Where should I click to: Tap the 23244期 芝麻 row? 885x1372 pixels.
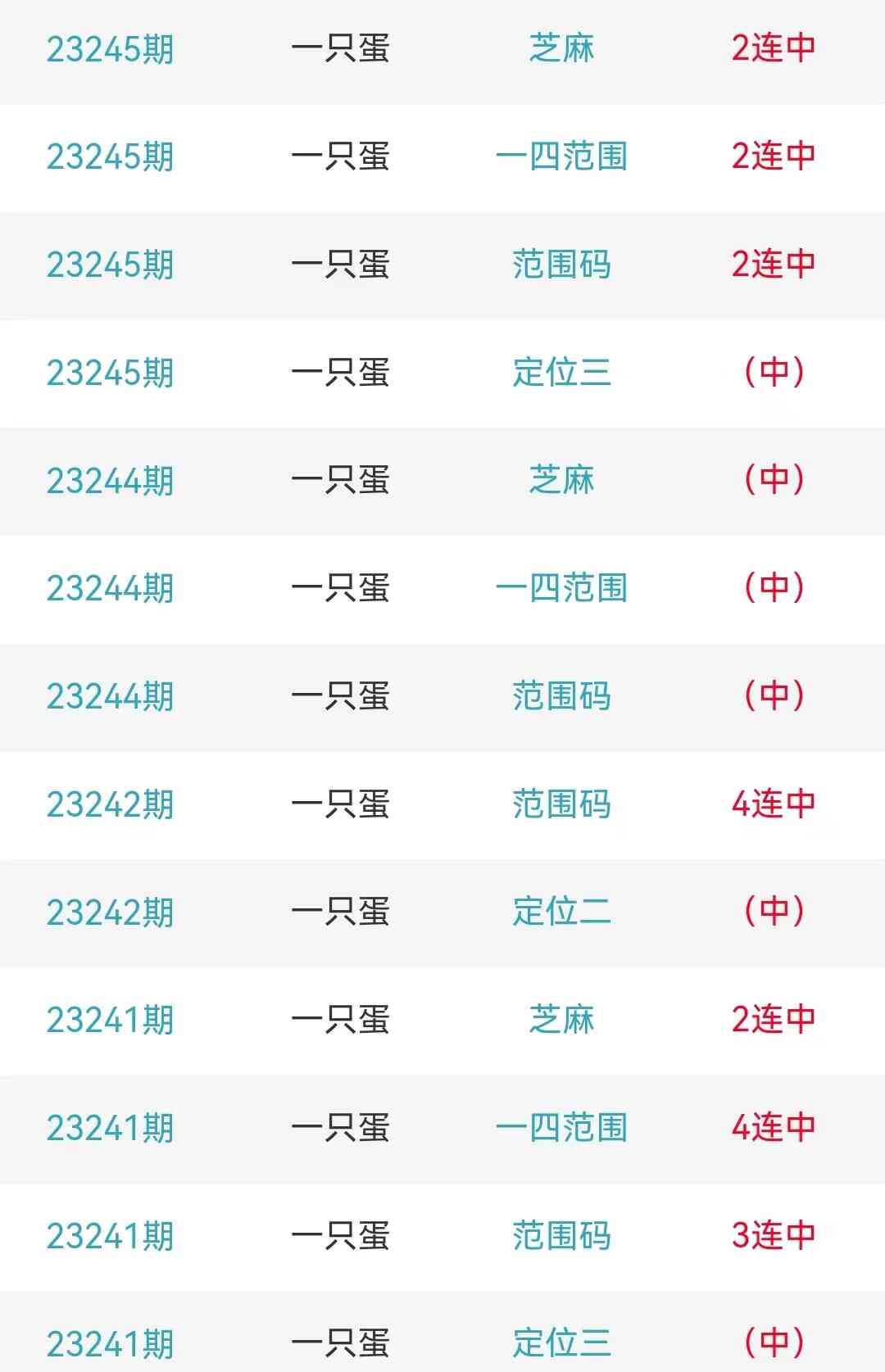tap(561, 481)
